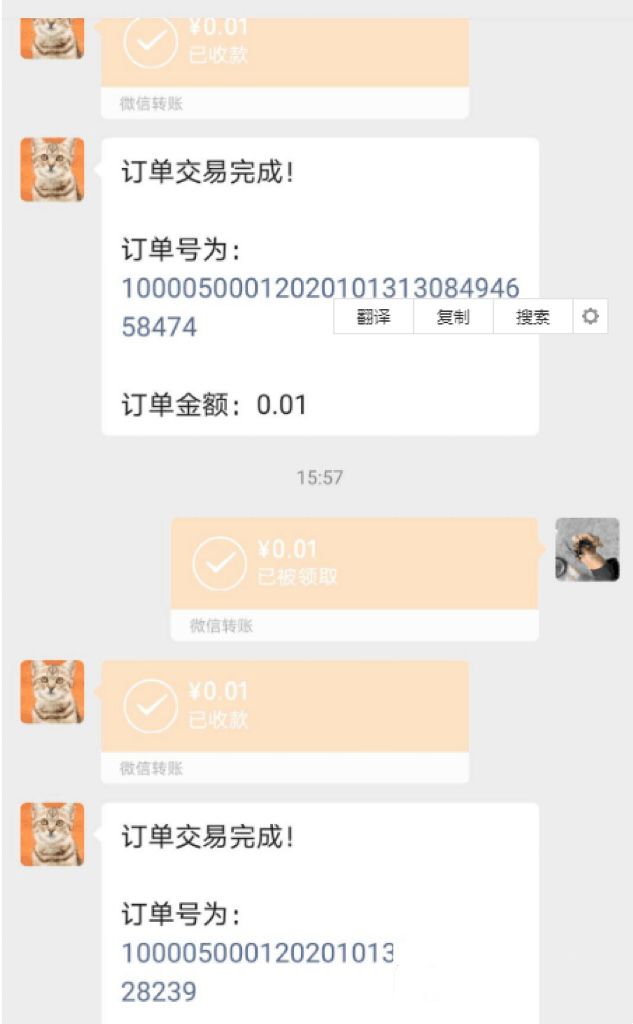This screenshot has height=1024, width=633.
Task: Select 搜索 in the popup menu
Action: (533, 317)
